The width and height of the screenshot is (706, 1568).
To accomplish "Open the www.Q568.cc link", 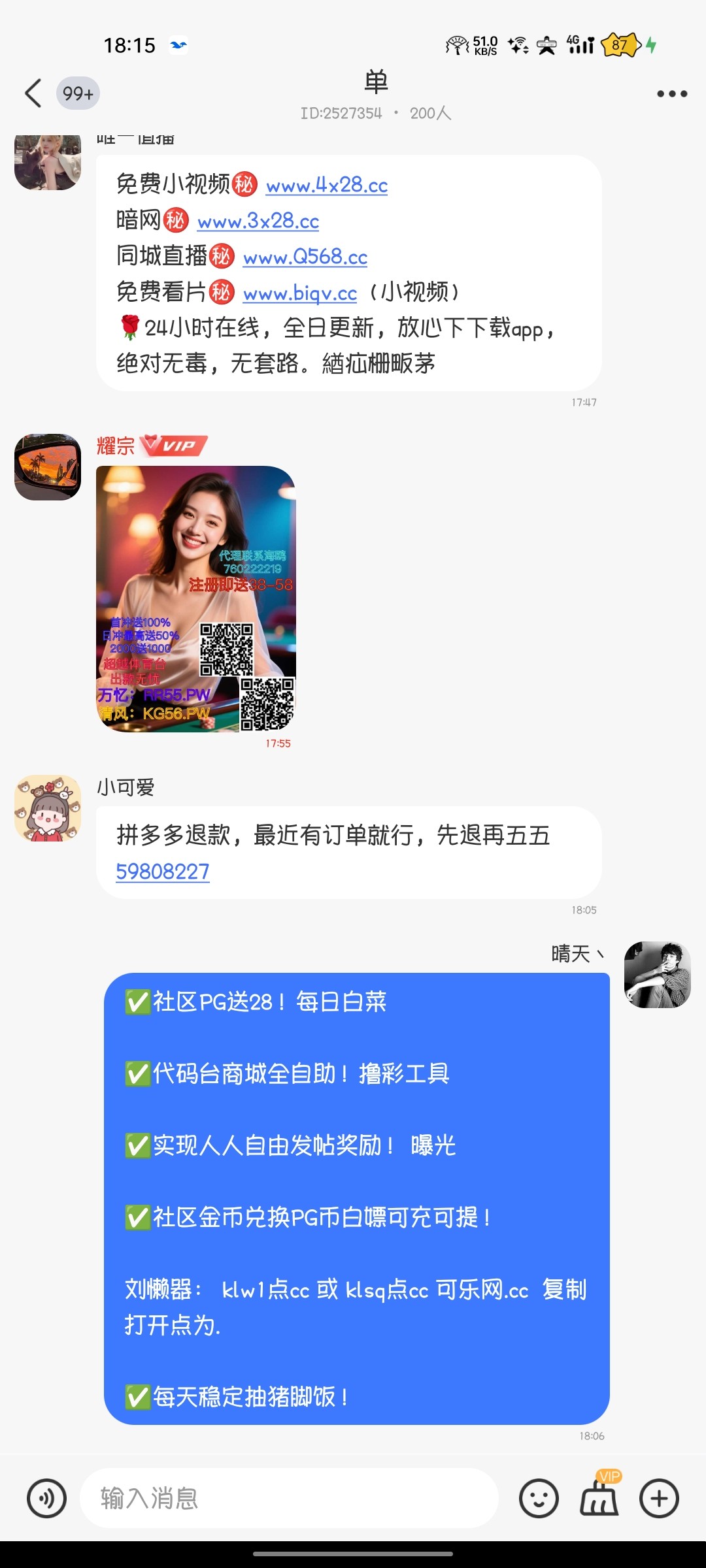I will coord(305,257).
